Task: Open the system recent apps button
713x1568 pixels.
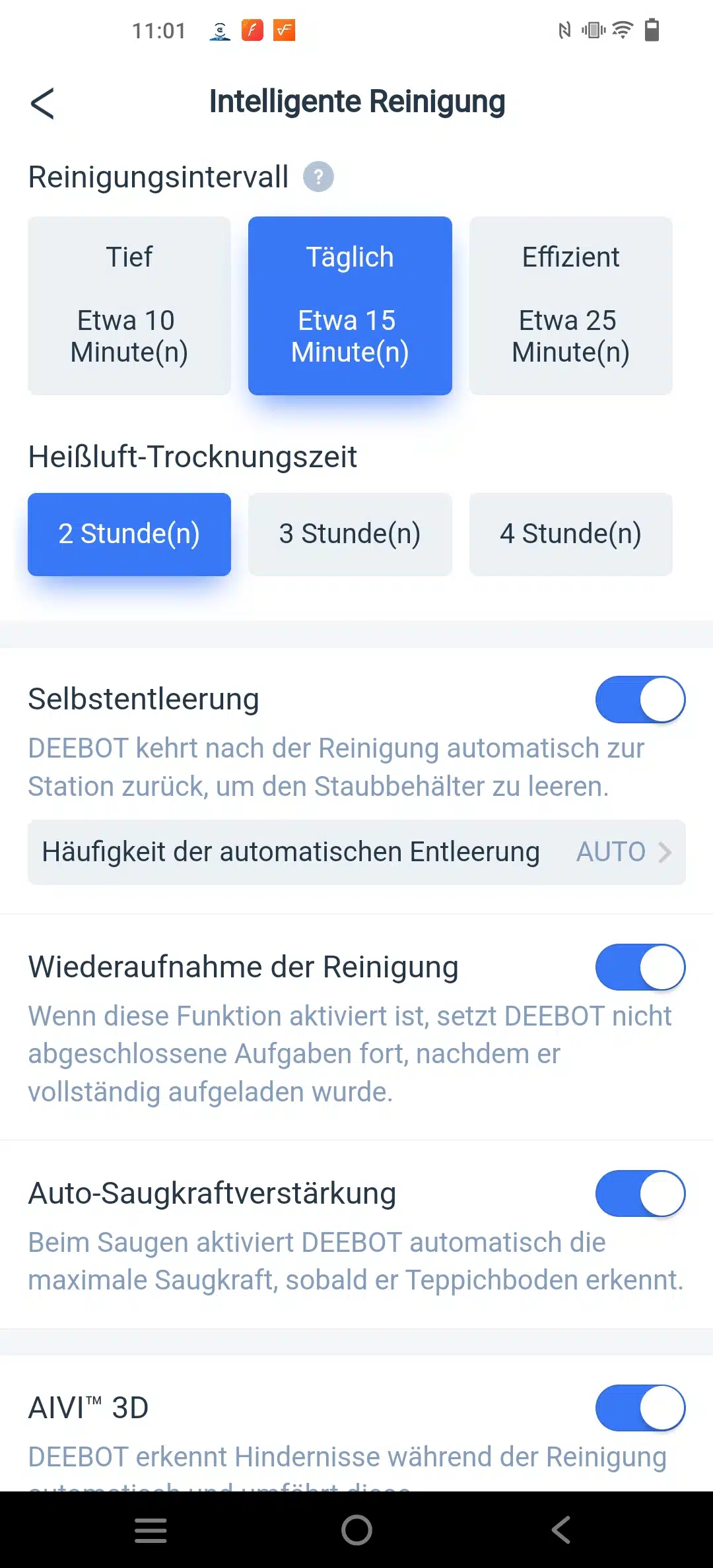Action: pos(151,1530)
